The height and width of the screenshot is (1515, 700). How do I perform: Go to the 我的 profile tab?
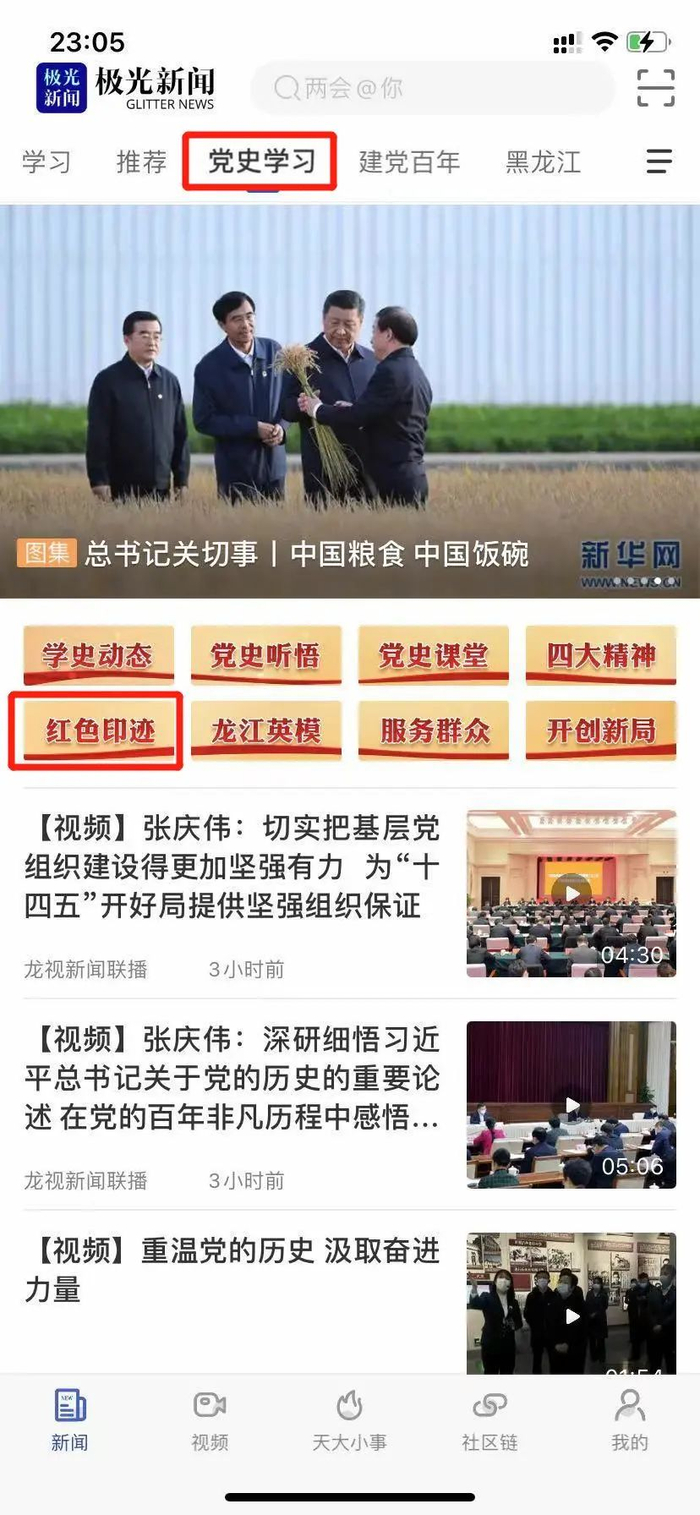point(630,1419)
